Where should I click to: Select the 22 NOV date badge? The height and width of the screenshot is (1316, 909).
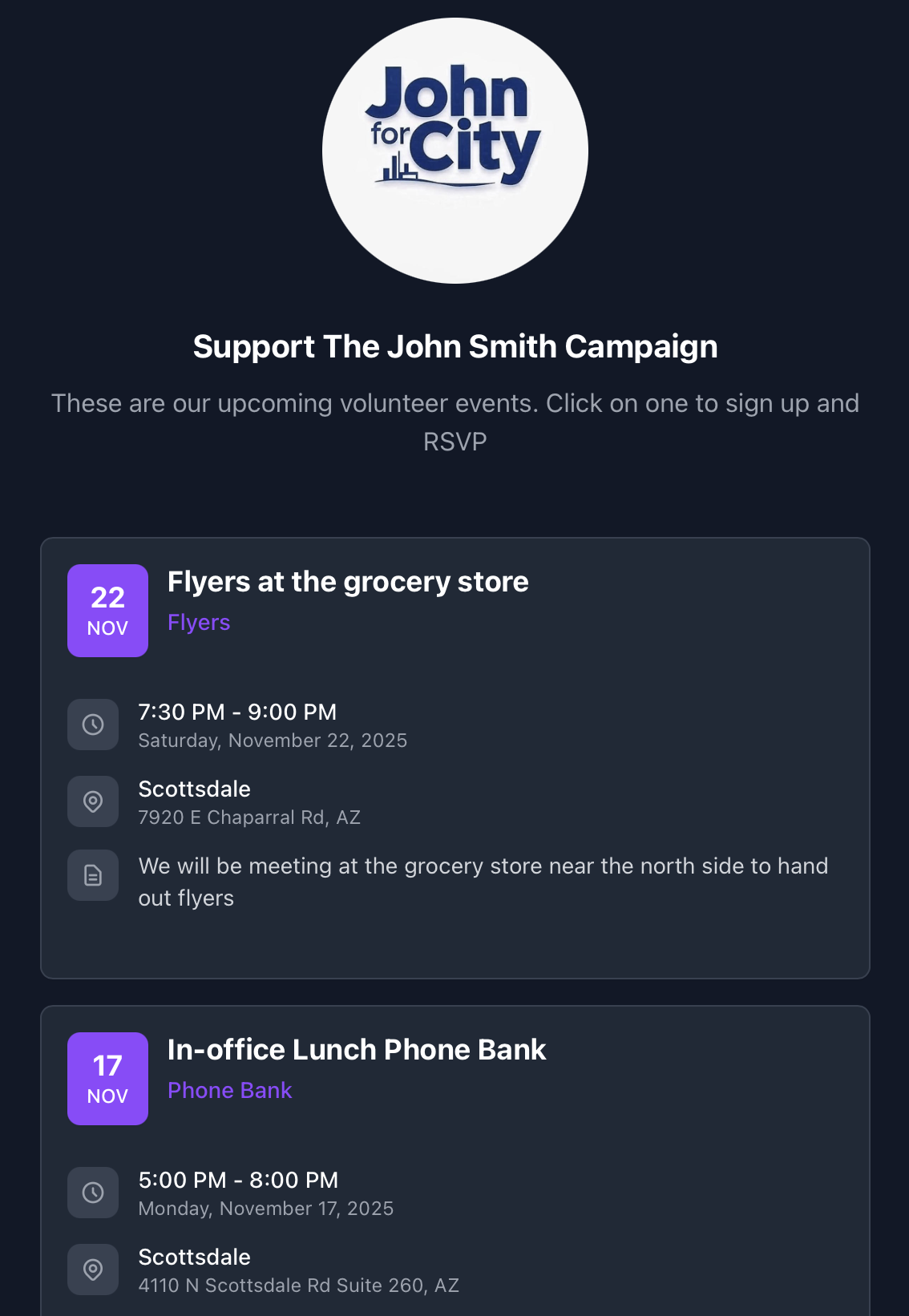107,610
